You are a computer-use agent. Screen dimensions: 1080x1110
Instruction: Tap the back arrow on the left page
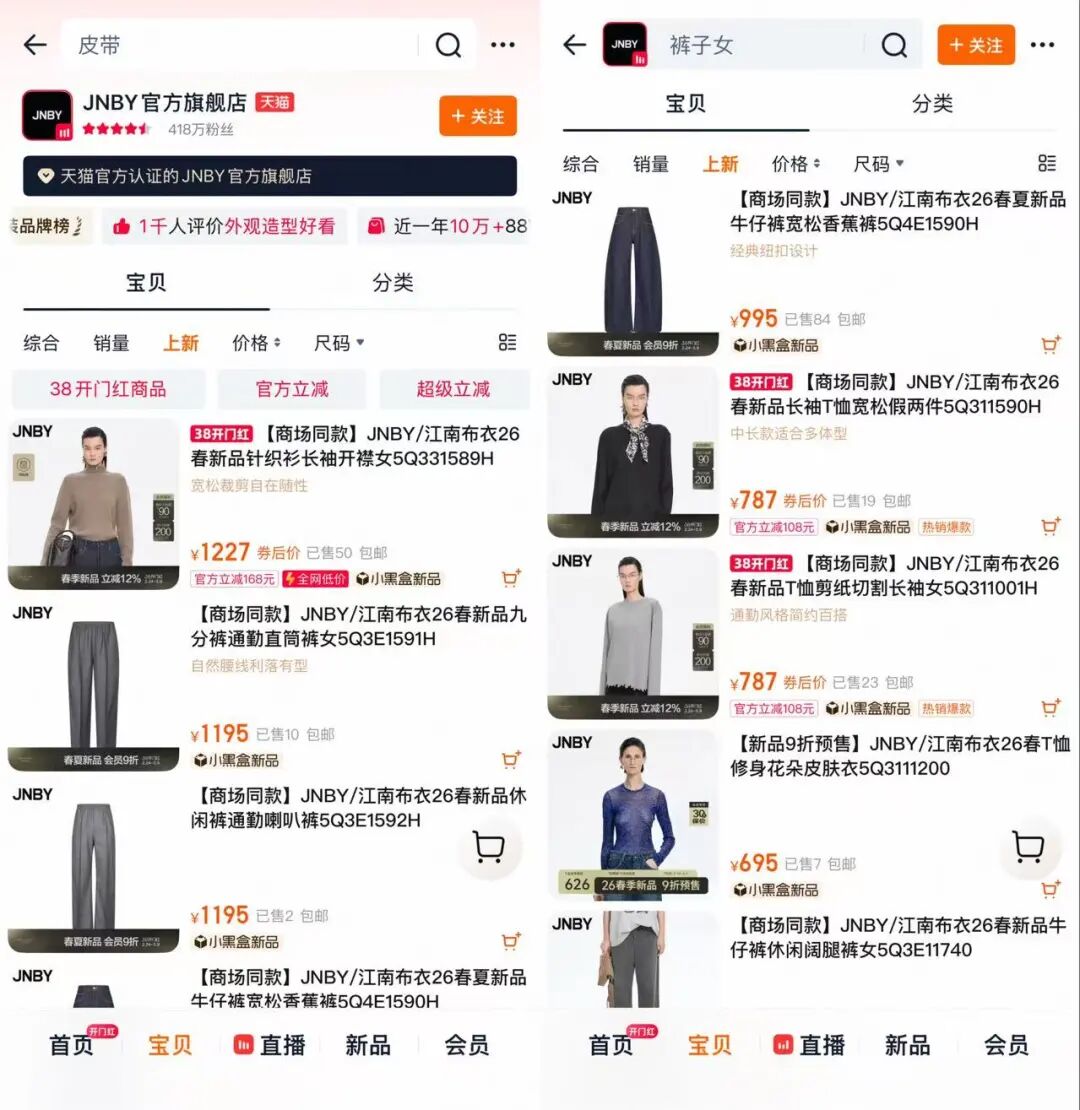point(37,45)
